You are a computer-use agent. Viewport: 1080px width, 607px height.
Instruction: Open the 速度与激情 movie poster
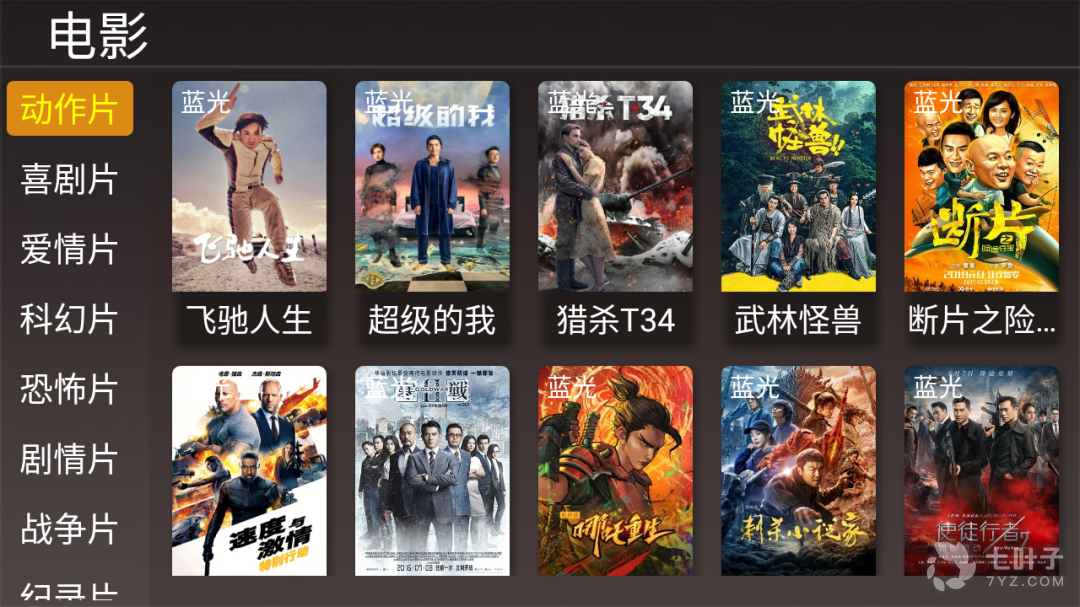[x=249, y=470]
